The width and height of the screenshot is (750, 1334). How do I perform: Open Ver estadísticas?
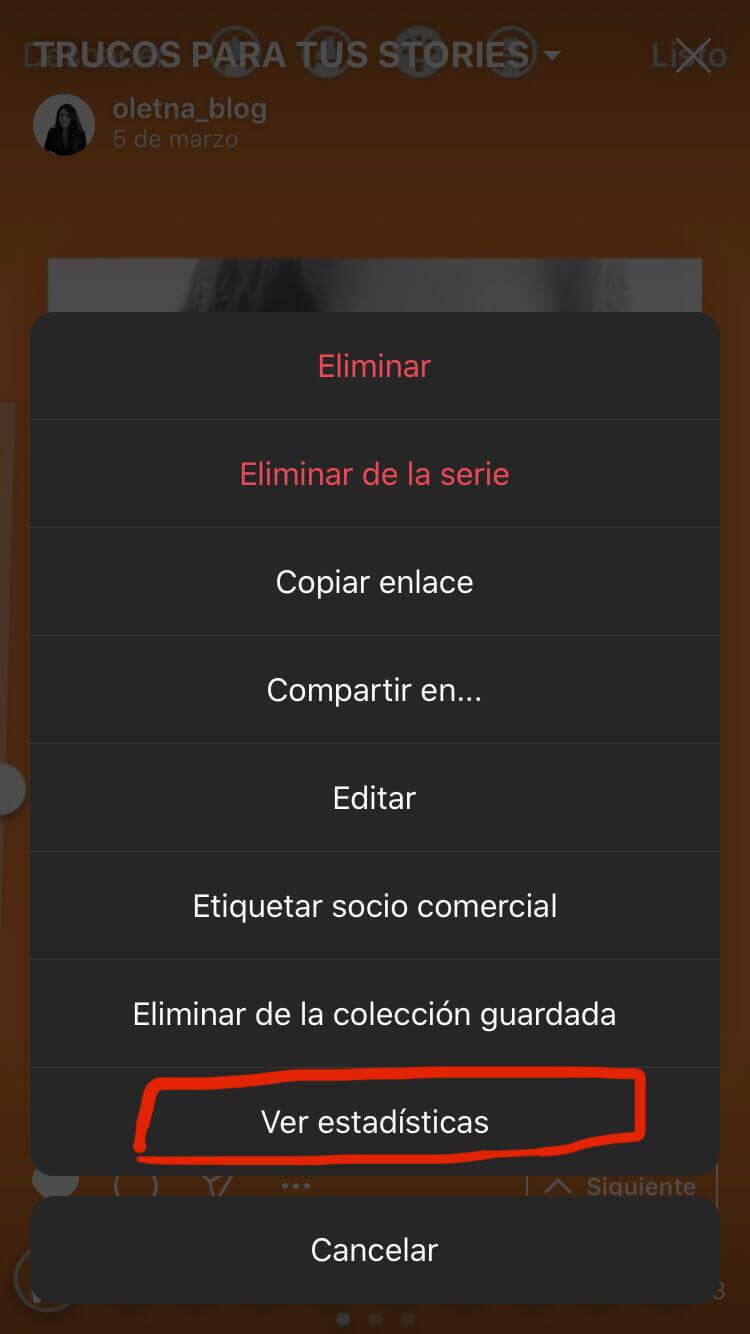[374, 1122]
